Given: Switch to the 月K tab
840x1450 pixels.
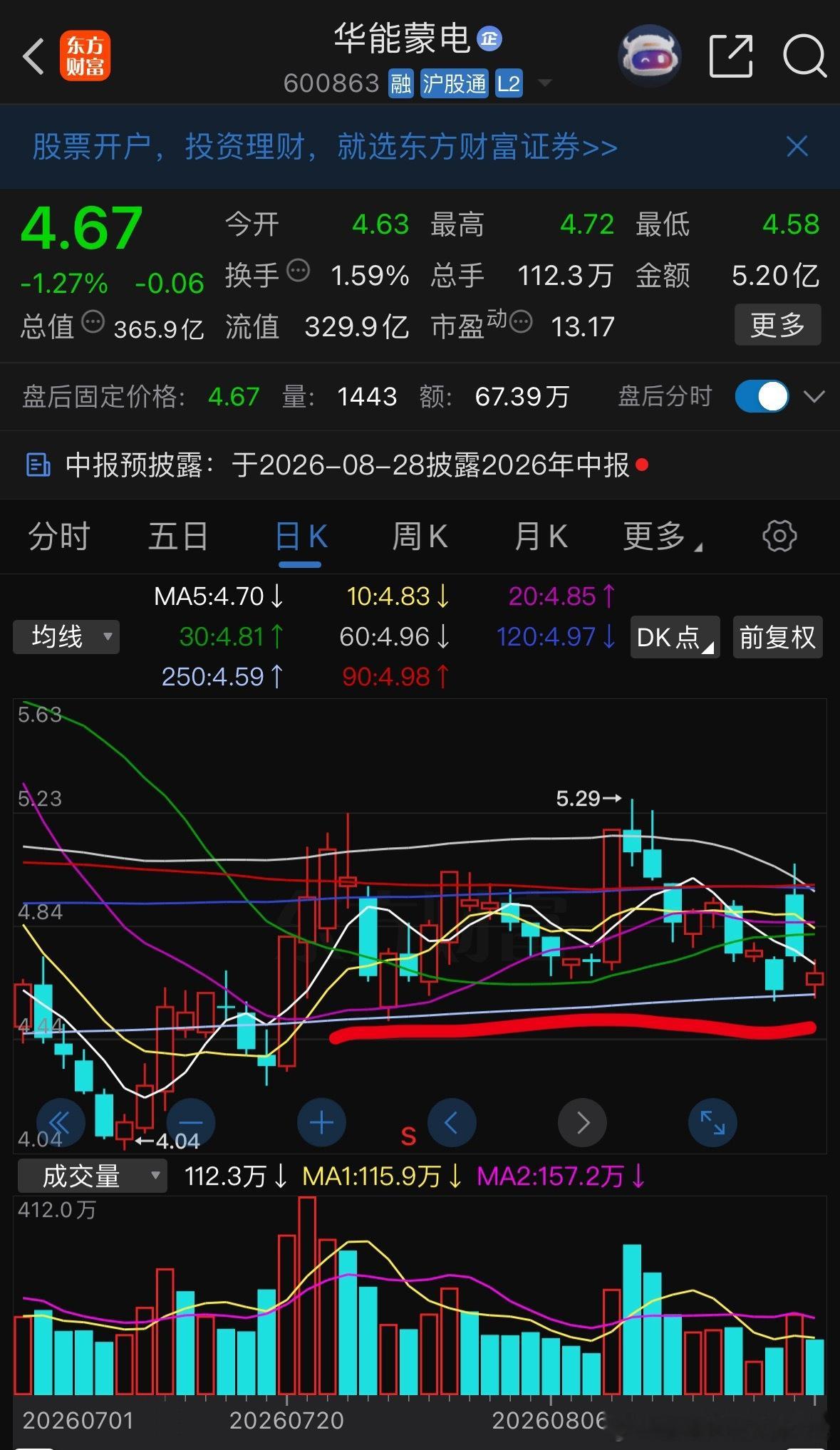Looking at the screenshot, I should coord(541,537).
